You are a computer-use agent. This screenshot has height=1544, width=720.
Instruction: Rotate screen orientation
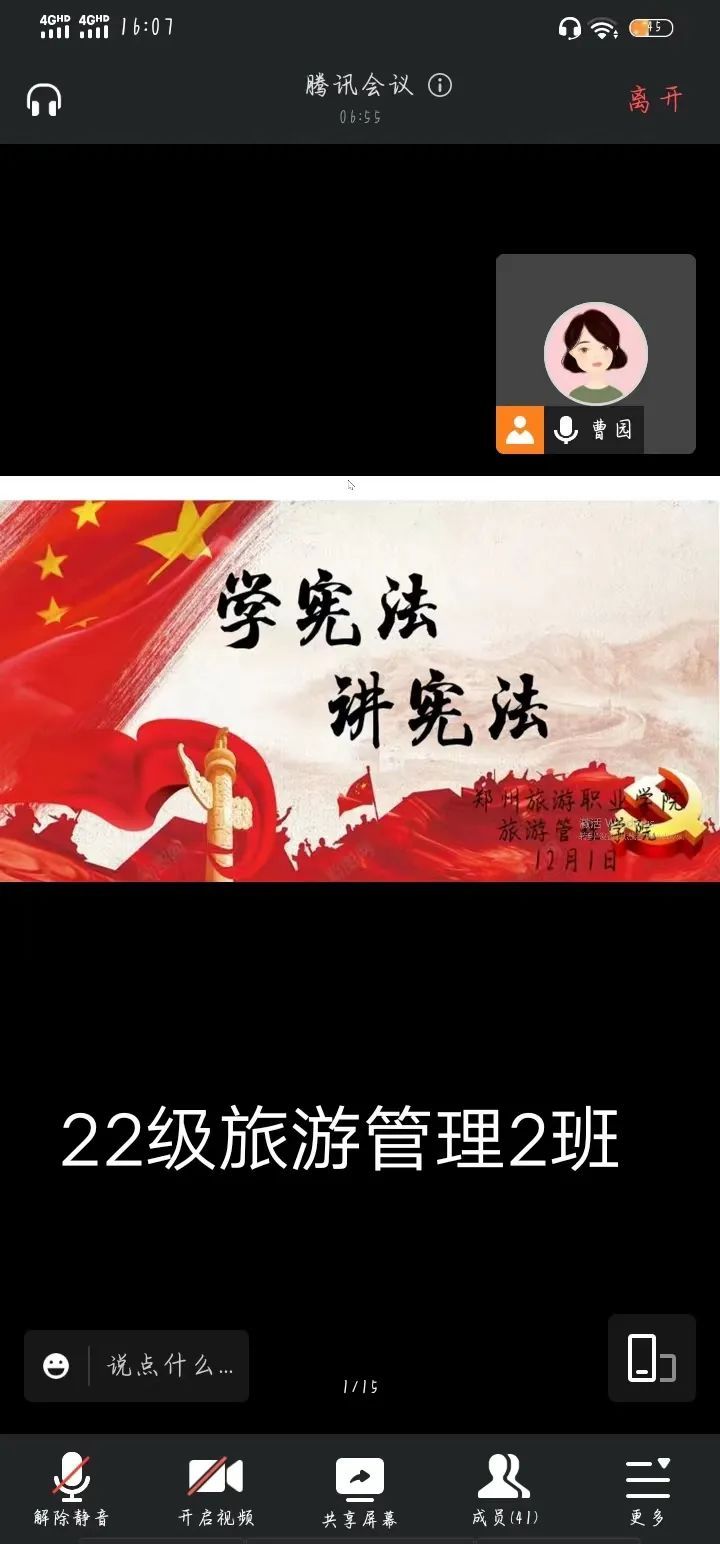click(x=651, y=1358)
